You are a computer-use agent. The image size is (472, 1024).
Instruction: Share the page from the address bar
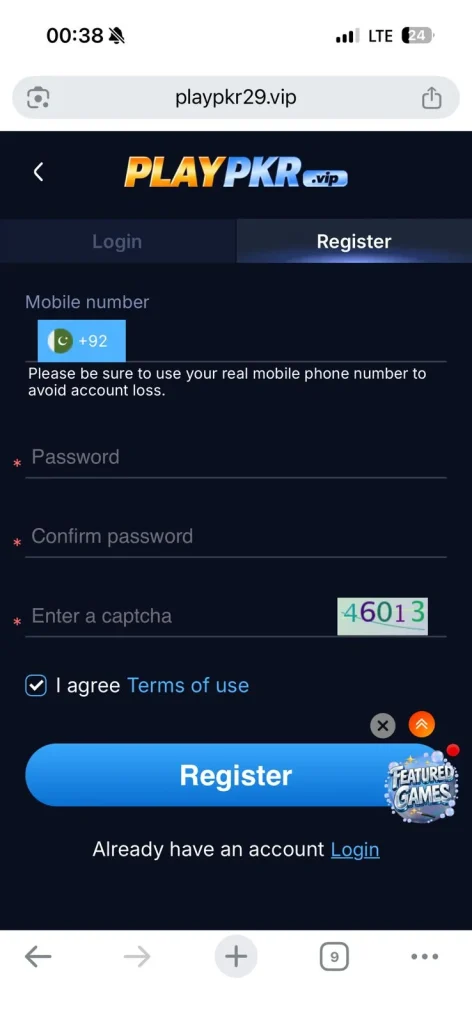click(x=432, y=98)
